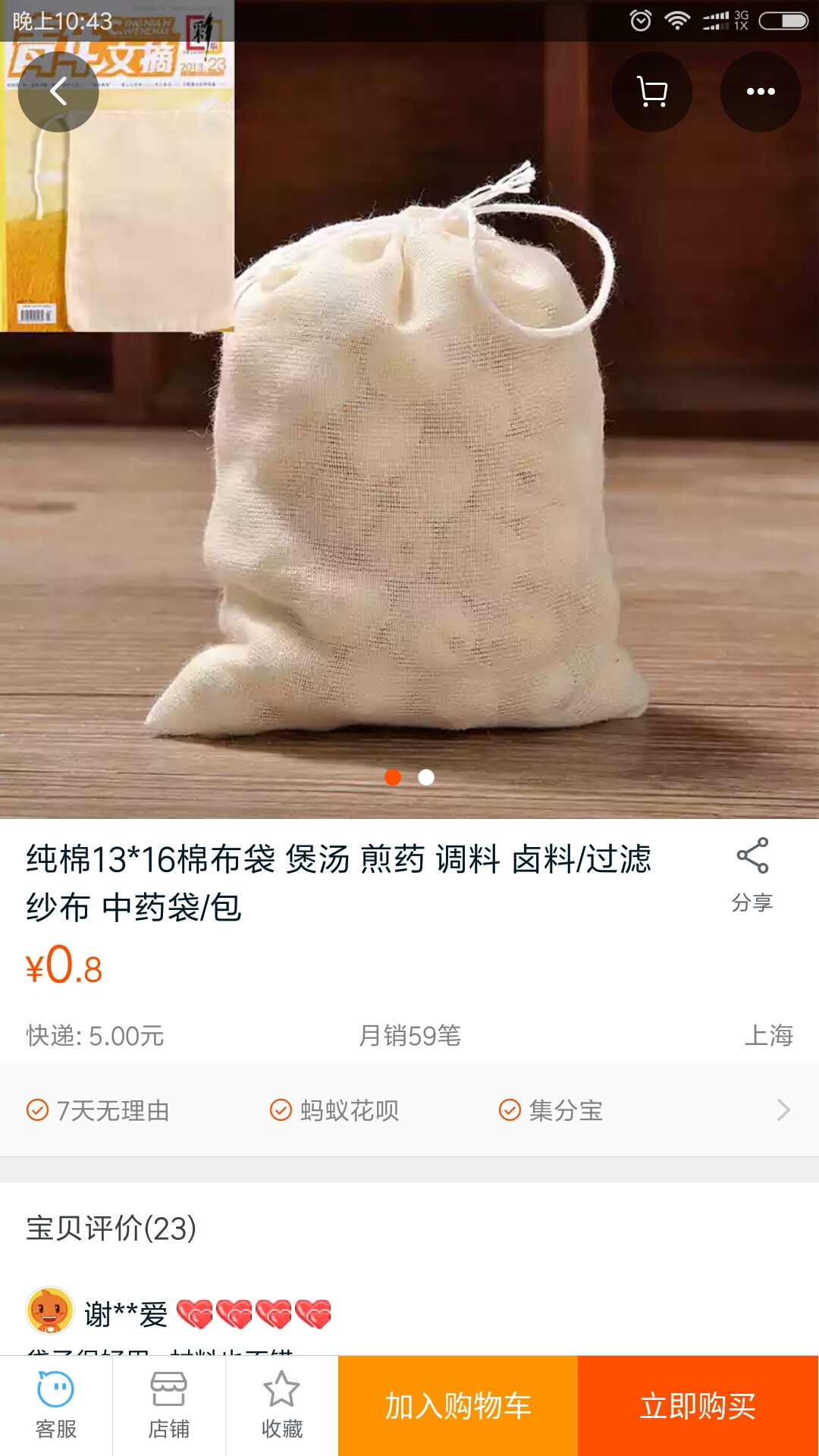Viewport: 819px width, 1456px height.
Task: Visit the seller's 店铺
Action: tap(168, 1405)
